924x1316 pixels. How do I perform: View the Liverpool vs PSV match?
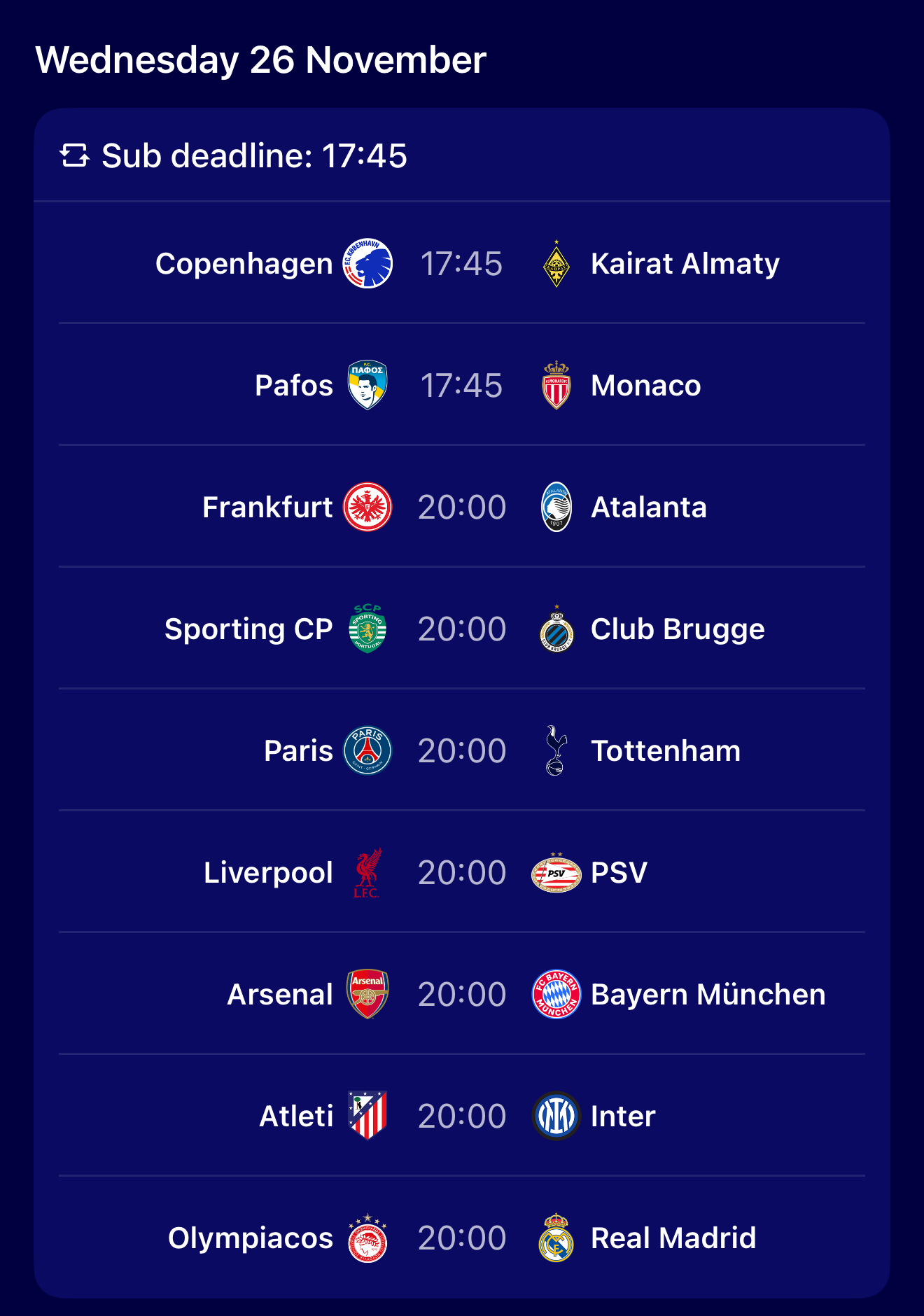click(x=461, y=873)
